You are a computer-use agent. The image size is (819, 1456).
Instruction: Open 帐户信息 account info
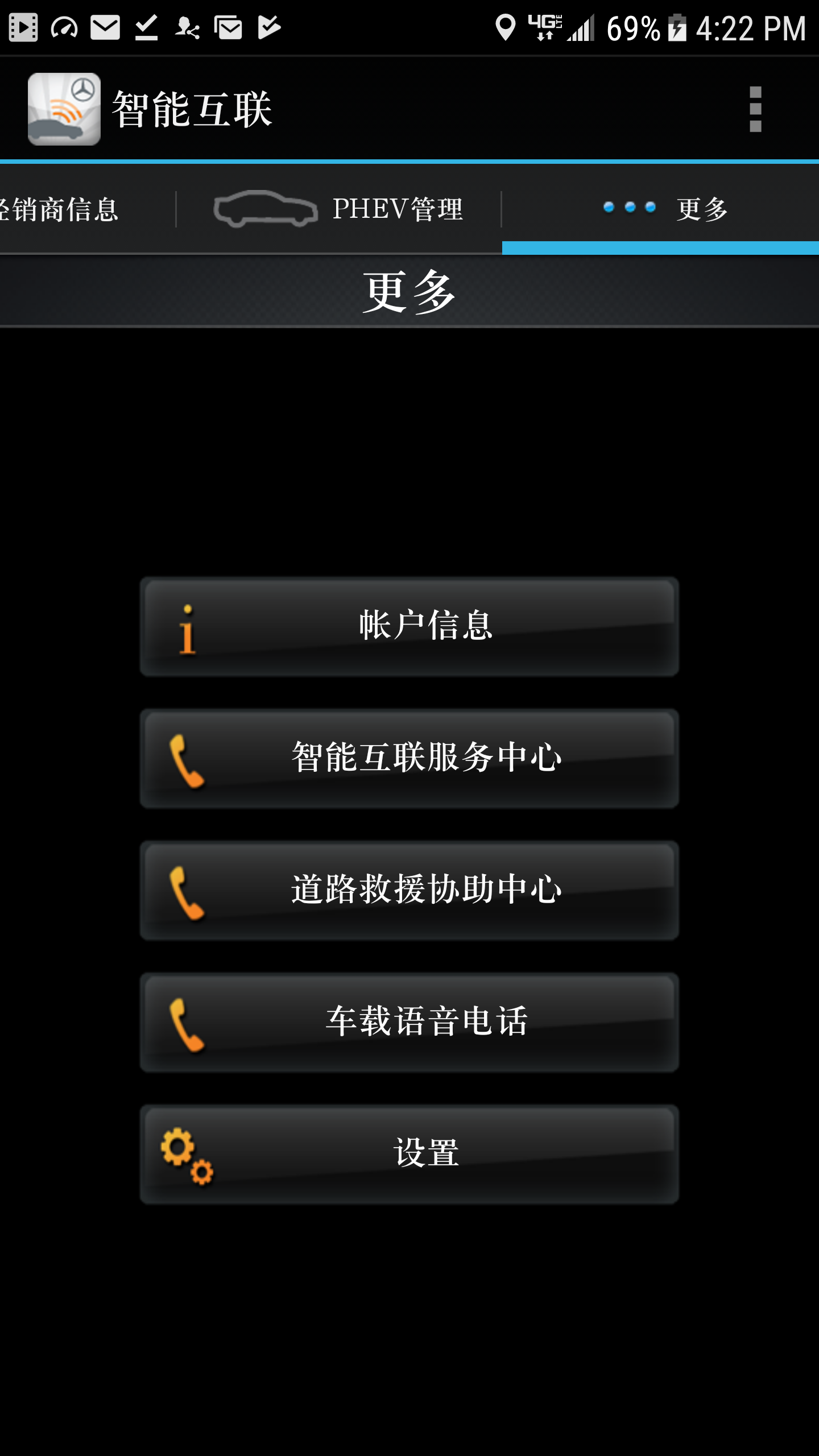[x=409, y=626]
